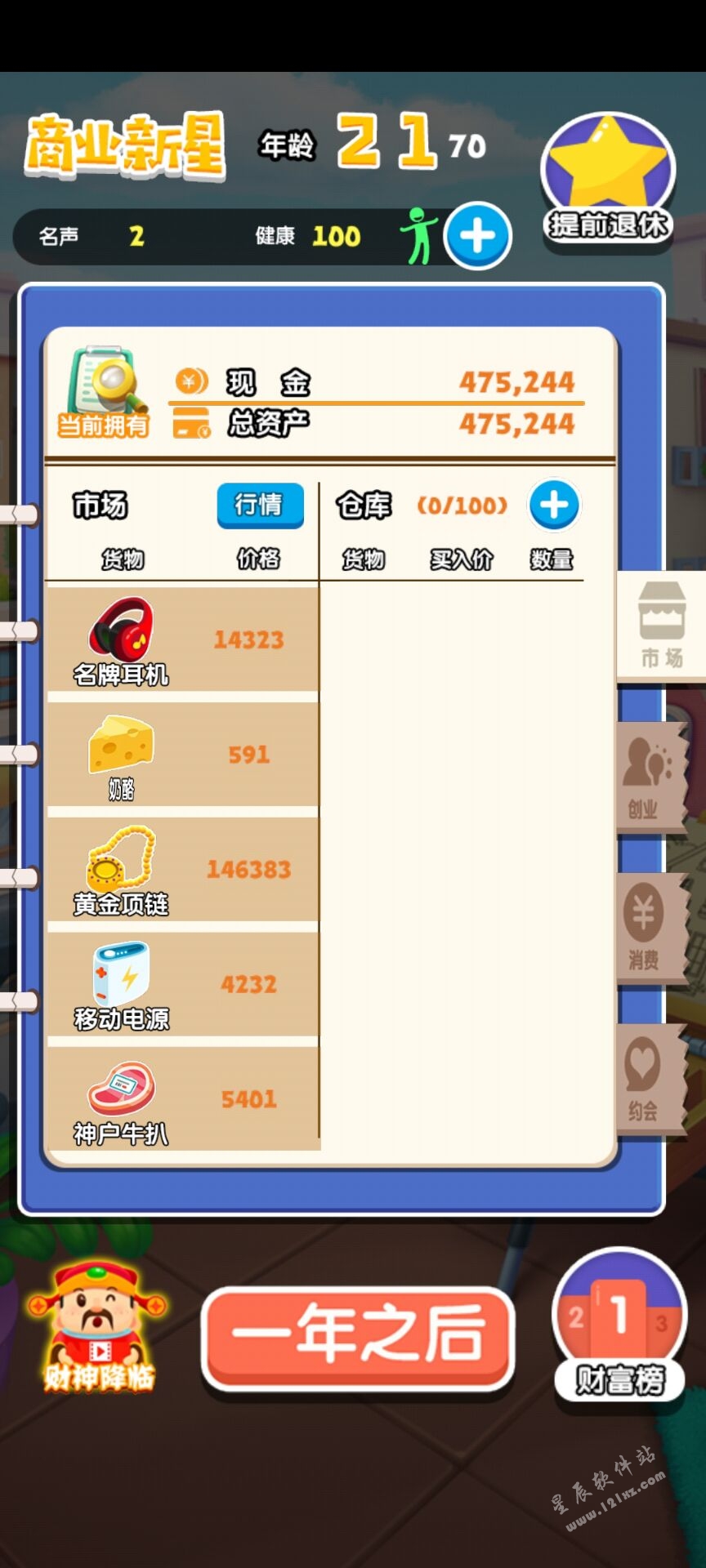
Task: Expand warehouse capacity with the plus icon
Action: pyautogui.click(x=554, y=505)
